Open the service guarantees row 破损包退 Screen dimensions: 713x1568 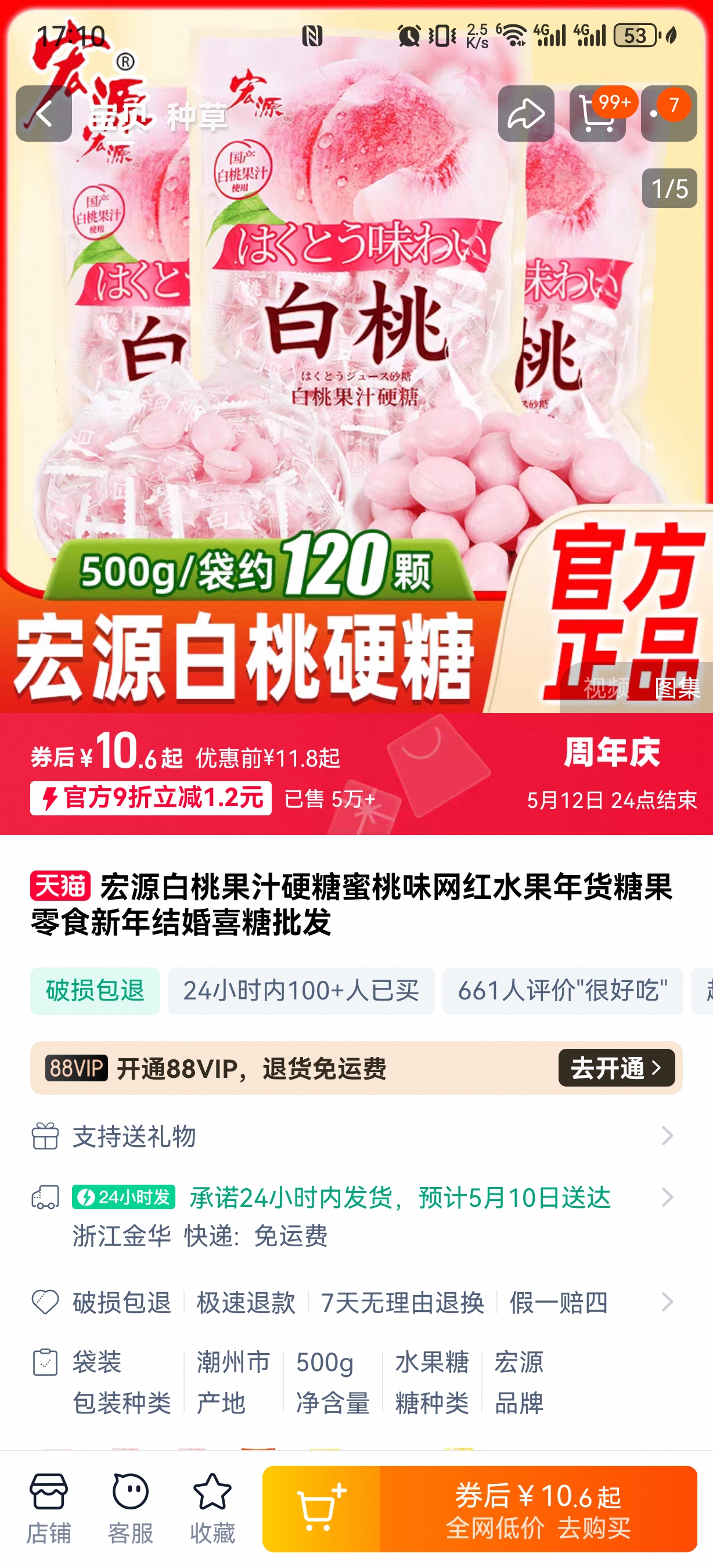click(x=356, y=1303)
